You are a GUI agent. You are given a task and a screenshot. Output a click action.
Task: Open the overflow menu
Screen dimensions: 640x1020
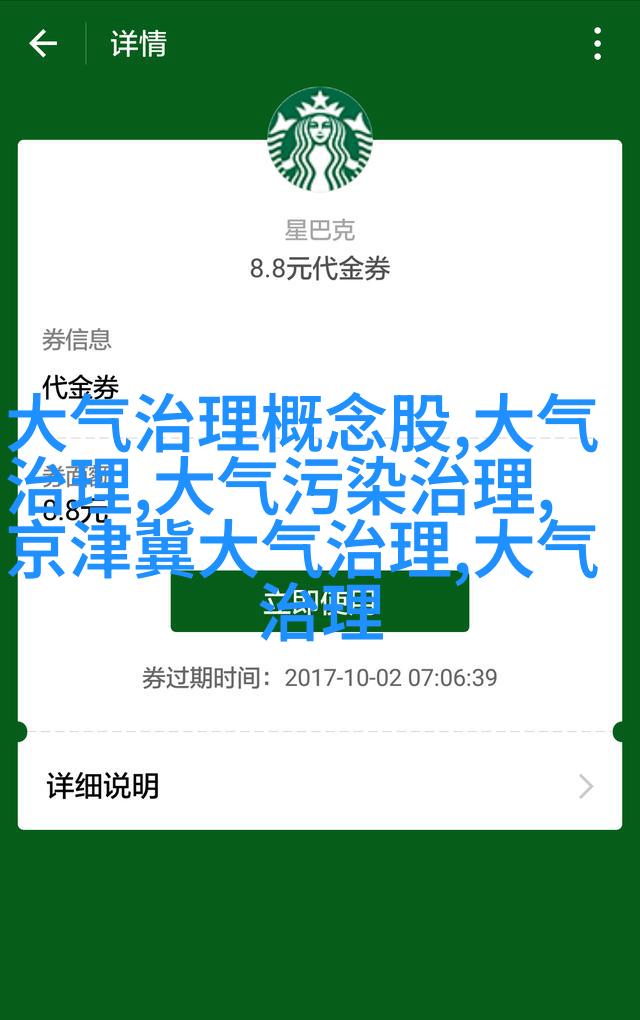click(597, 44)
